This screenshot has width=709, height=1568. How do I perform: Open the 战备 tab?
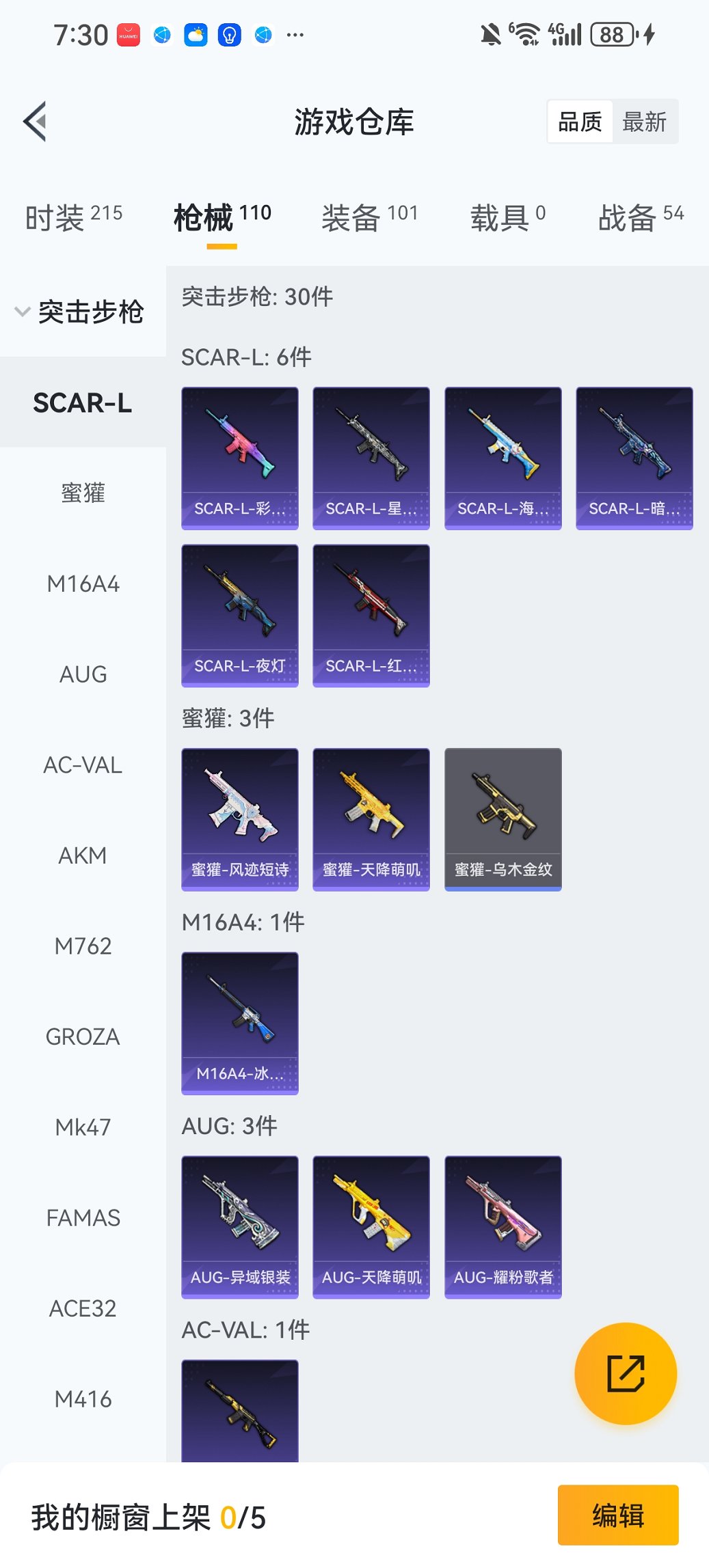click(x=641, y=217)
